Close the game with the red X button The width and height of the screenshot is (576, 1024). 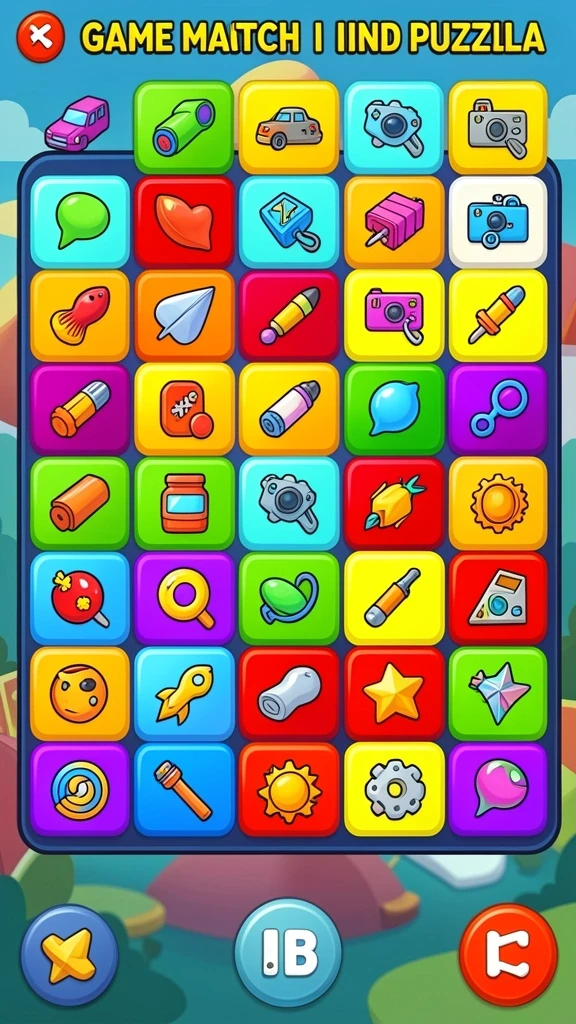40,37
